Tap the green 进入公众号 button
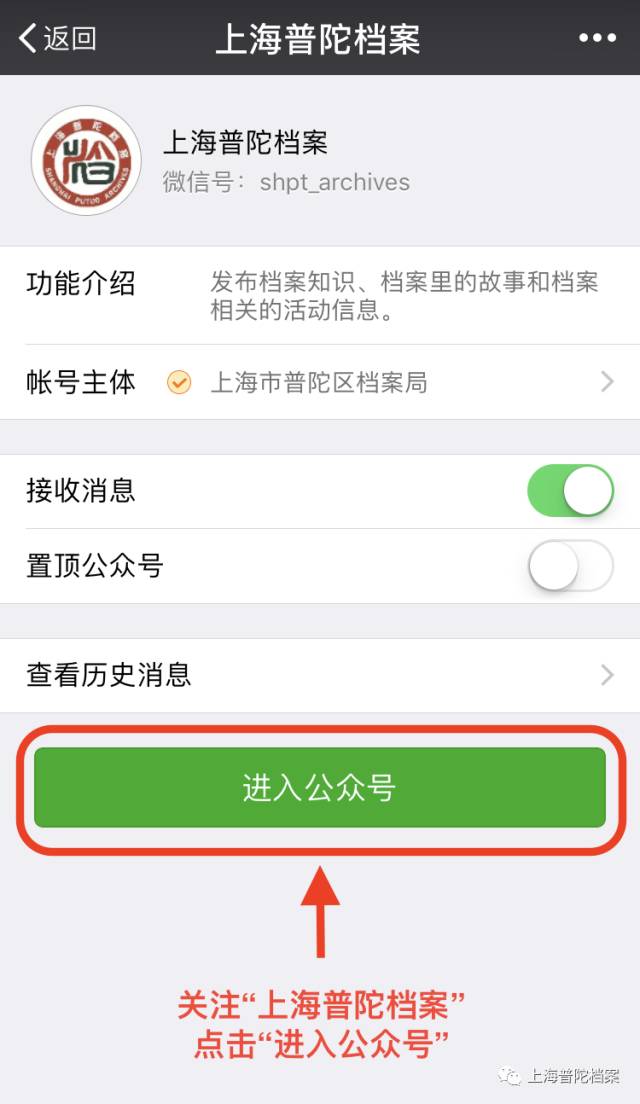The height and width of the screenshot is (1104, 640). (x=320, y=787)
